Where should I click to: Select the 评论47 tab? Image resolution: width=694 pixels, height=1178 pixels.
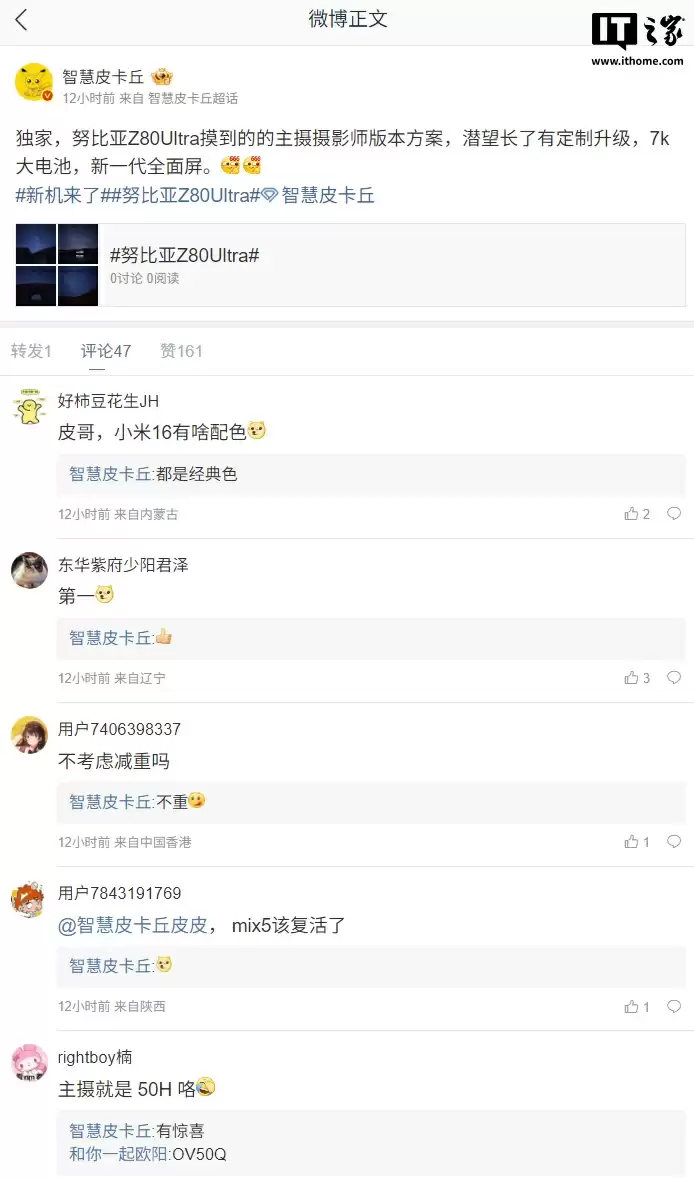(106, 351)
